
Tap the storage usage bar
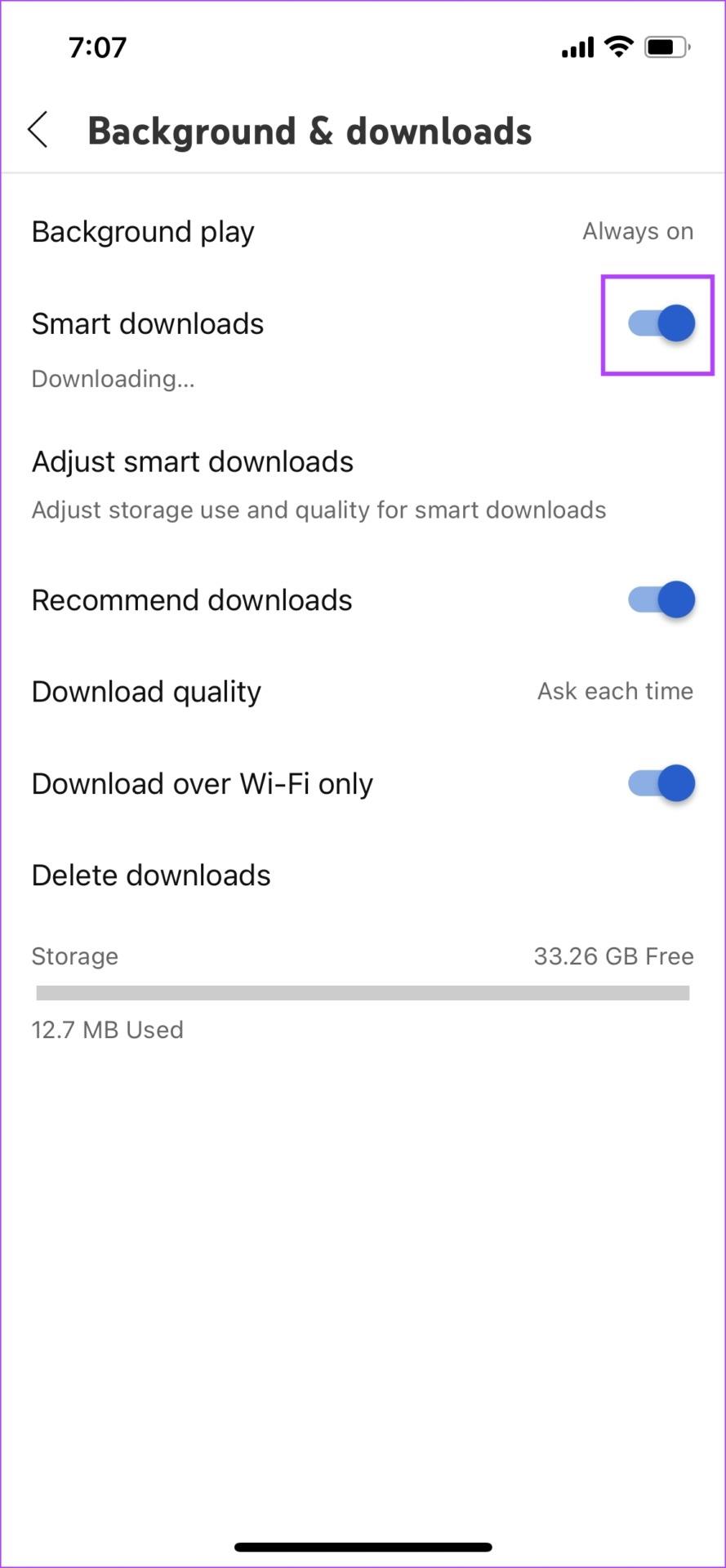coord(362,991)
